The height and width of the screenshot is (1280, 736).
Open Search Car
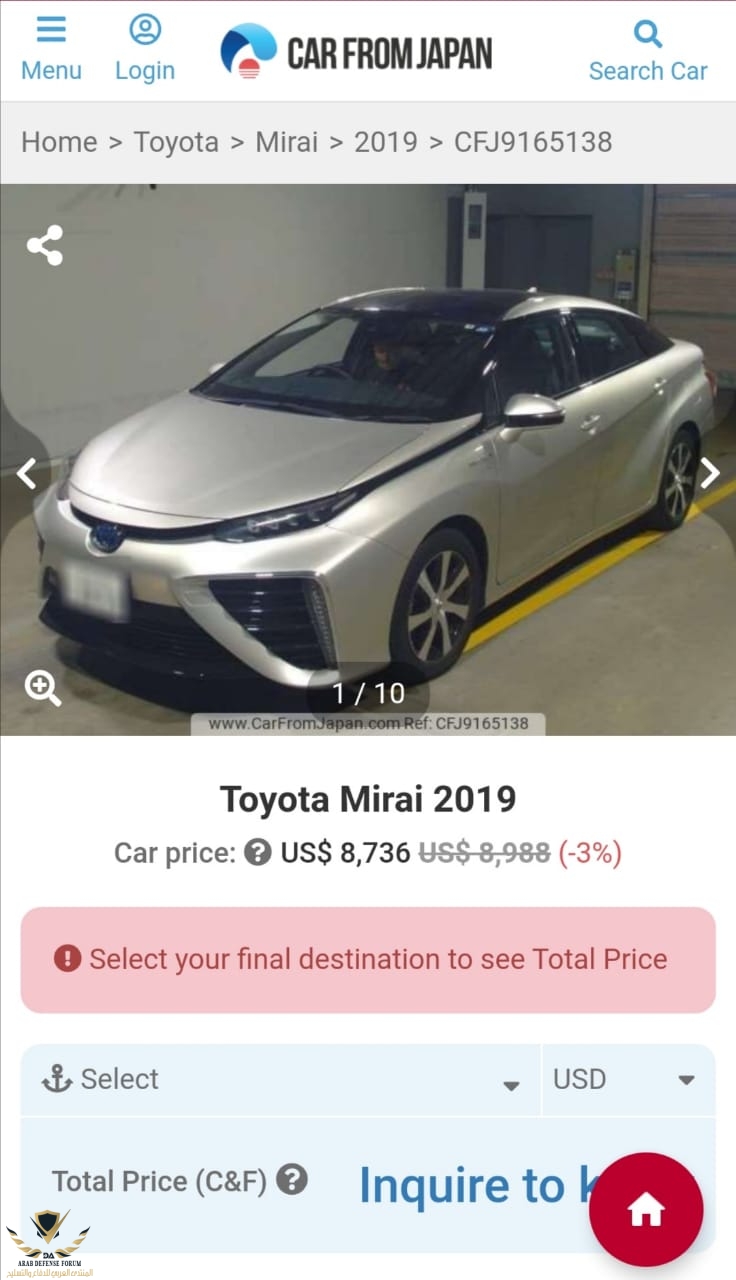click(x=647, y=50)
